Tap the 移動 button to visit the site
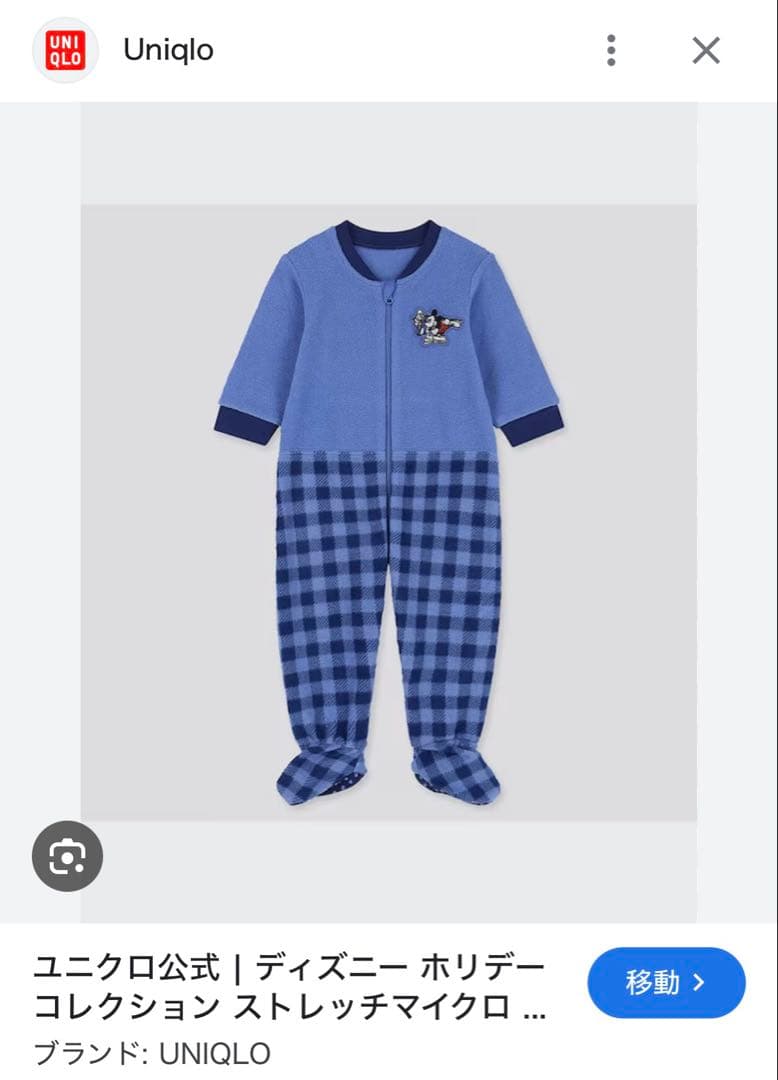Screen dimensions: 778x1080 (666, 982)
